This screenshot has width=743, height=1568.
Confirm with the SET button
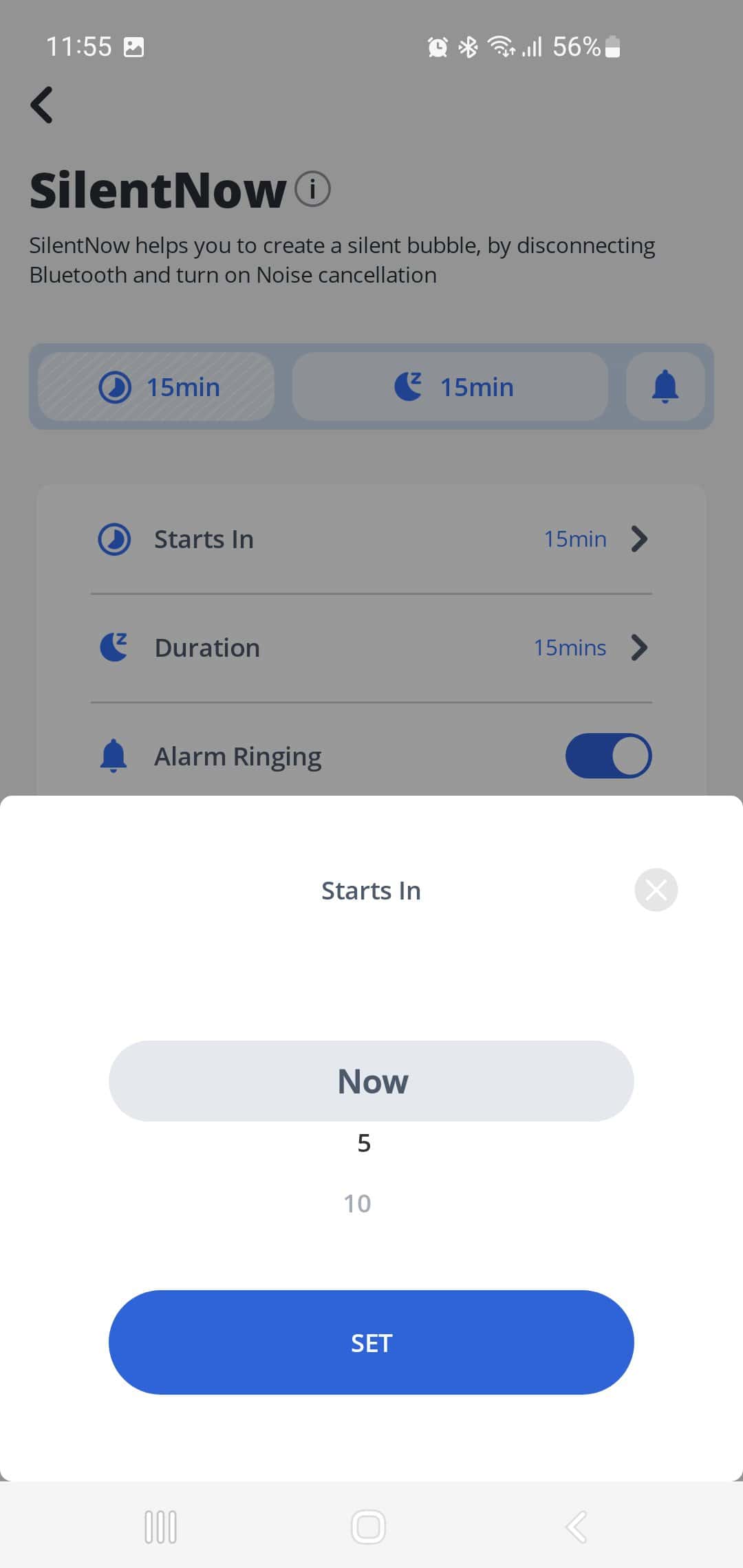371,1342
